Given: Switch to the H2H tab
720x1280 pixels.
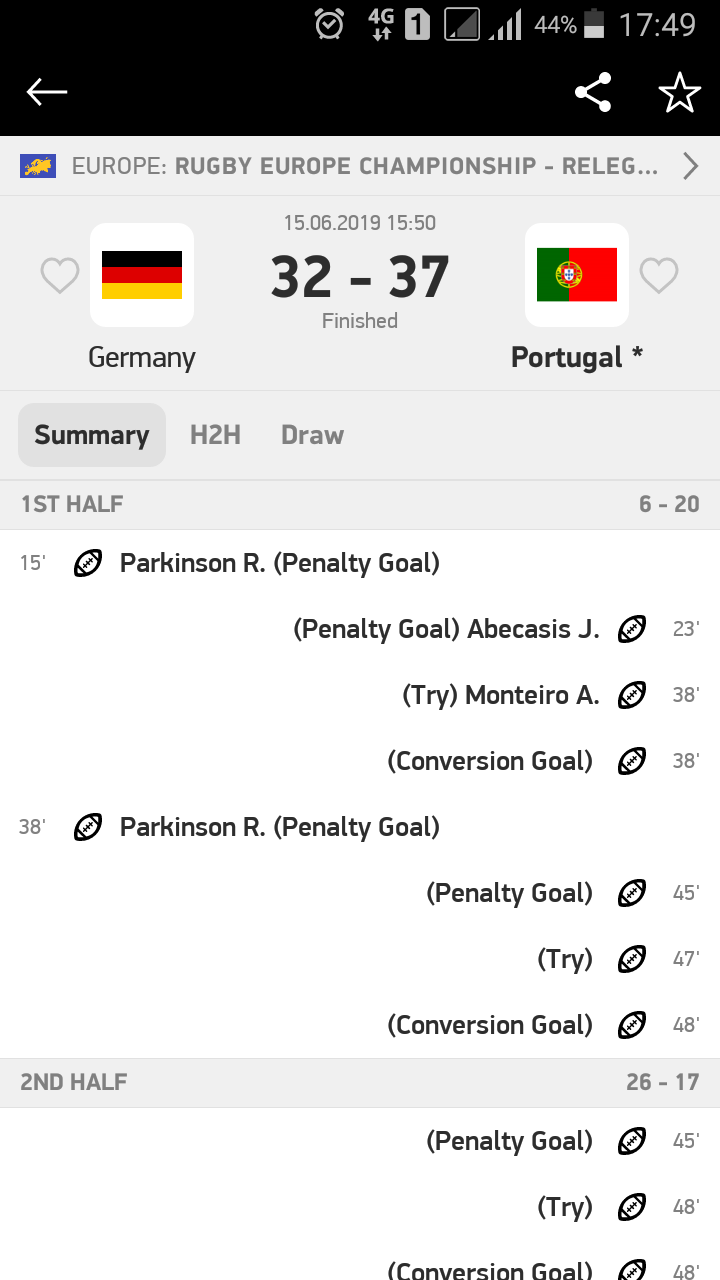Looking at the screenshot, I should (215, 435).
